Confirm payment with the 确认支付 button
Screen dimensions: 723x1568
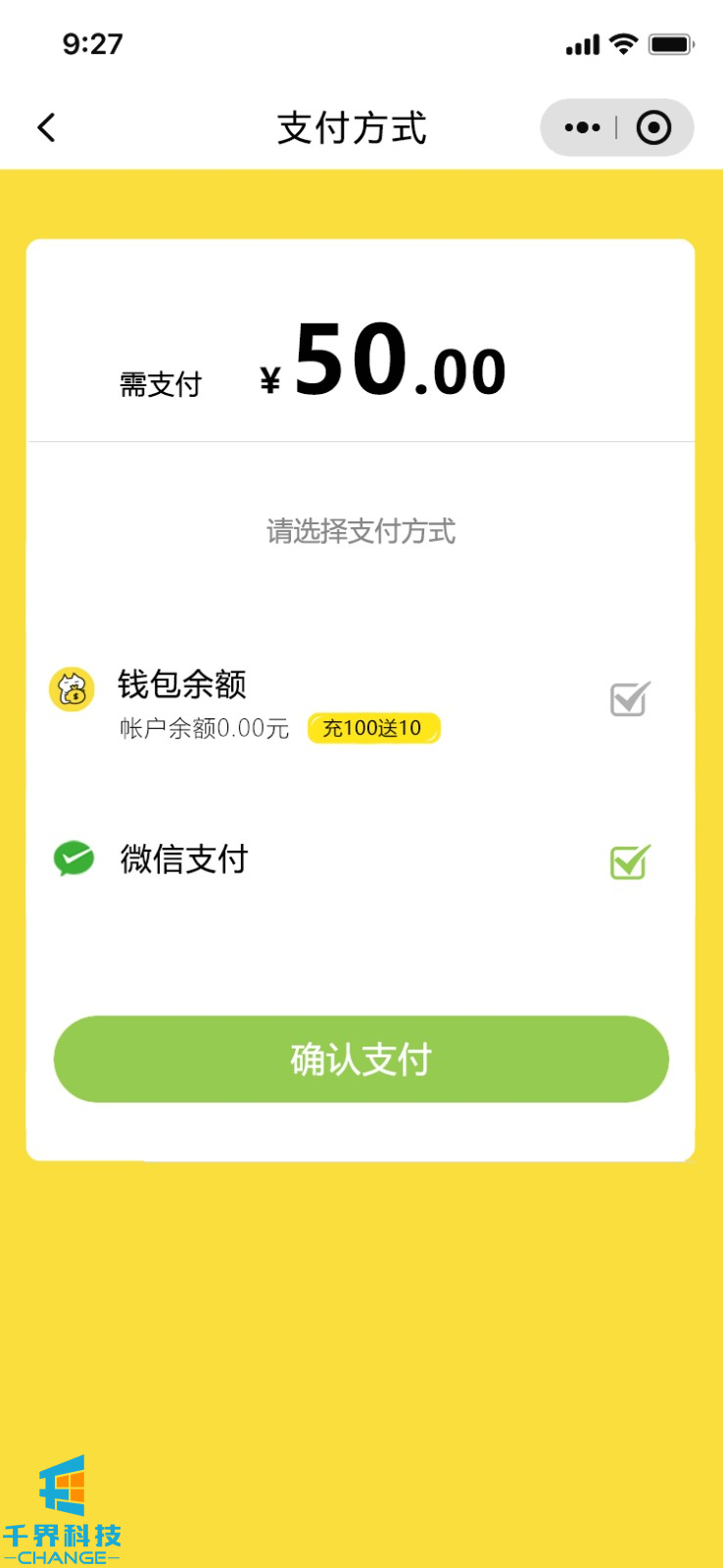click(361, 1059)
